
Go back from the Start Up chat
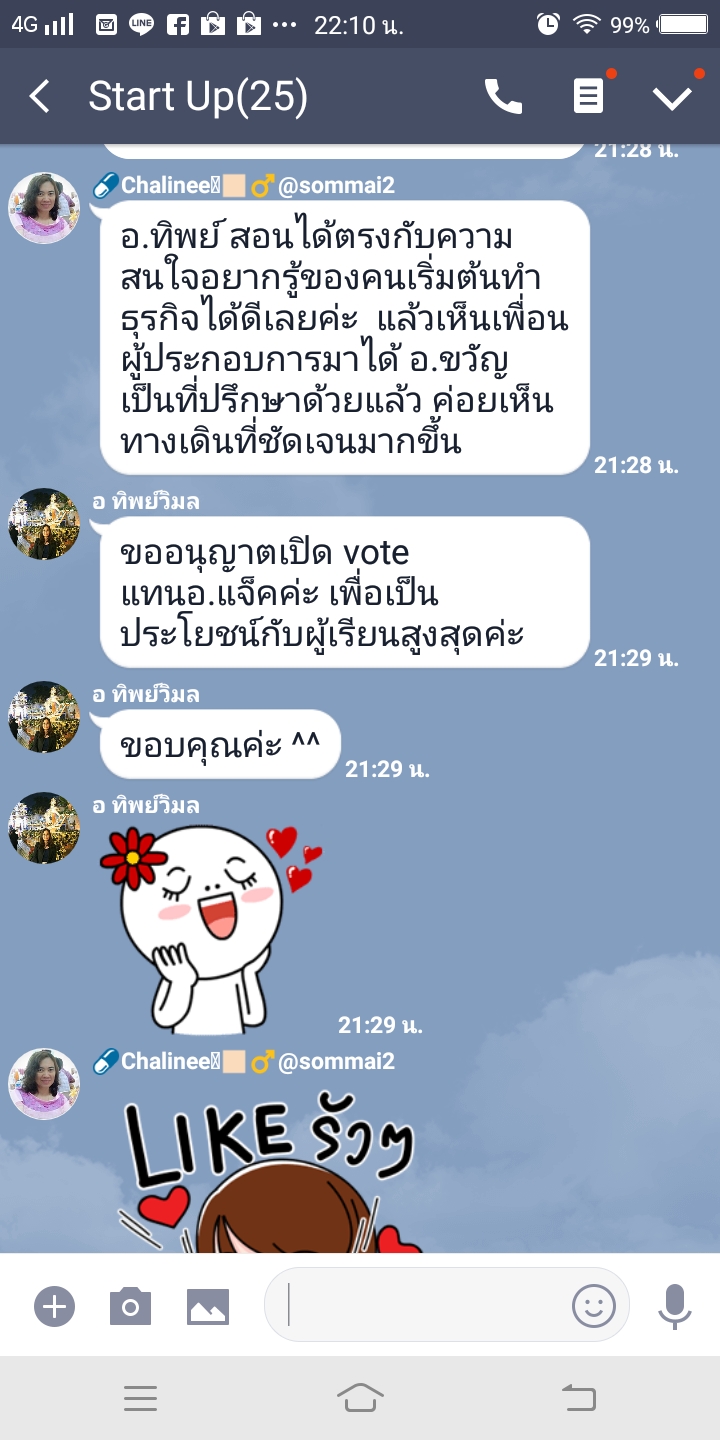pos(40,97)
